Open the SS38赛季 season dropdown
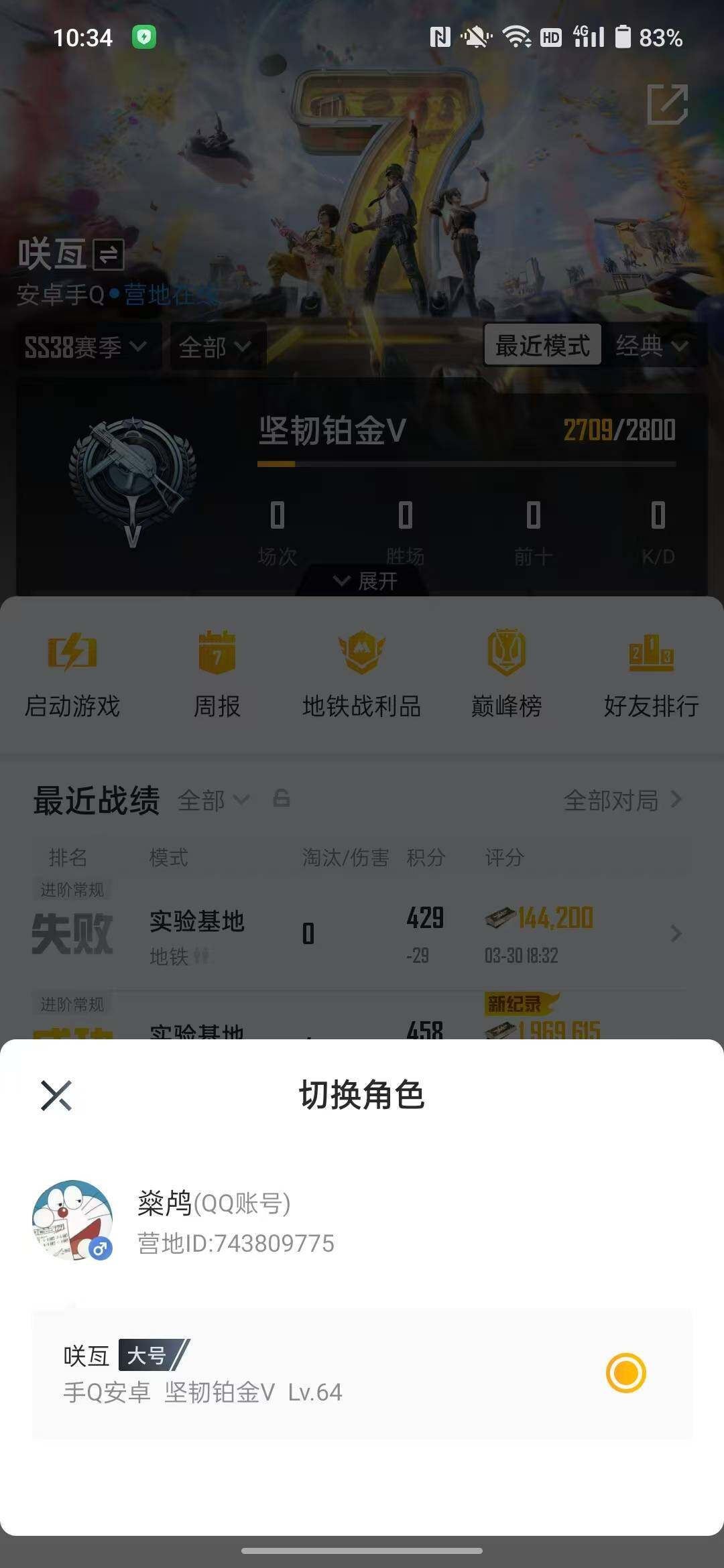 [86, 346]
